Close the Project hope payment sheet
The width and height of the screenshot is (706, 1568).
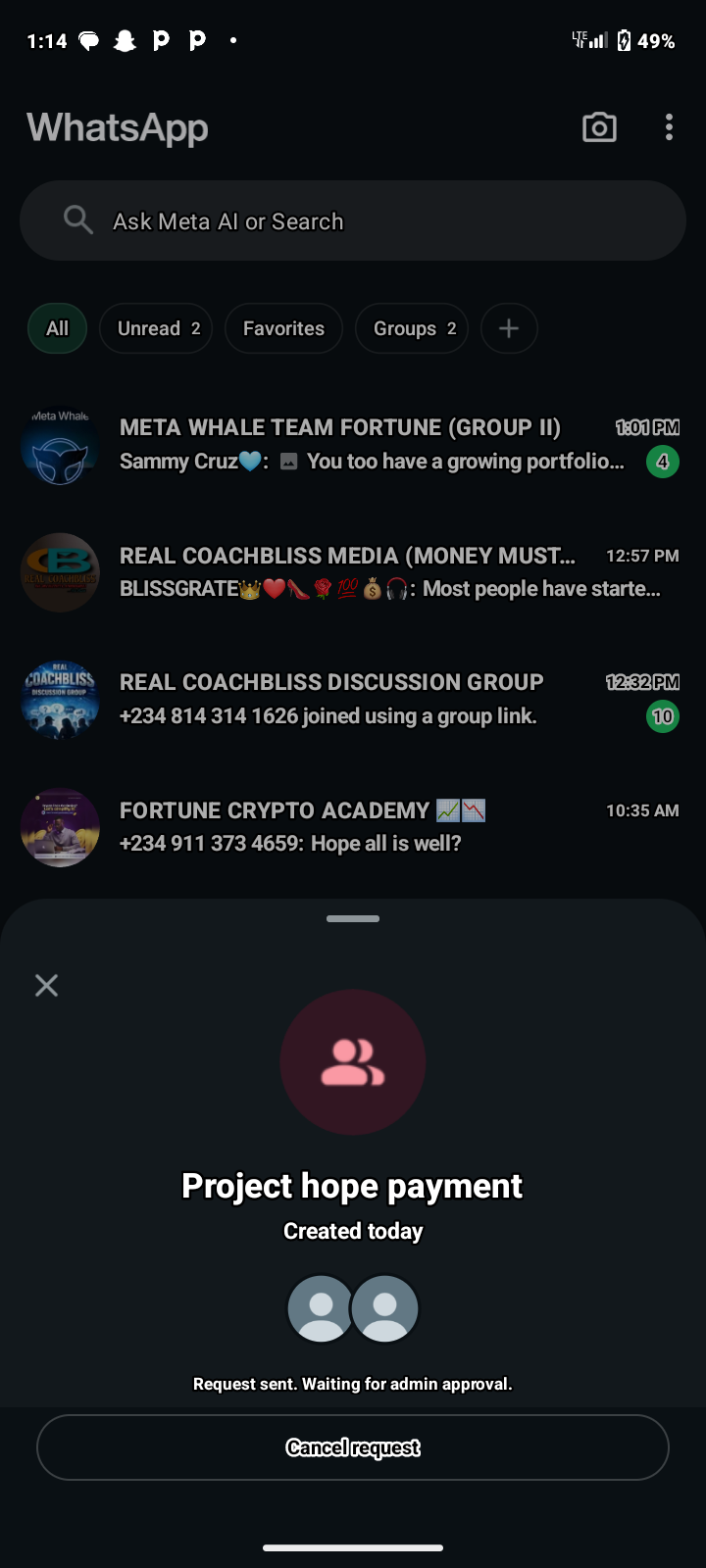click(x=46, y=985)
